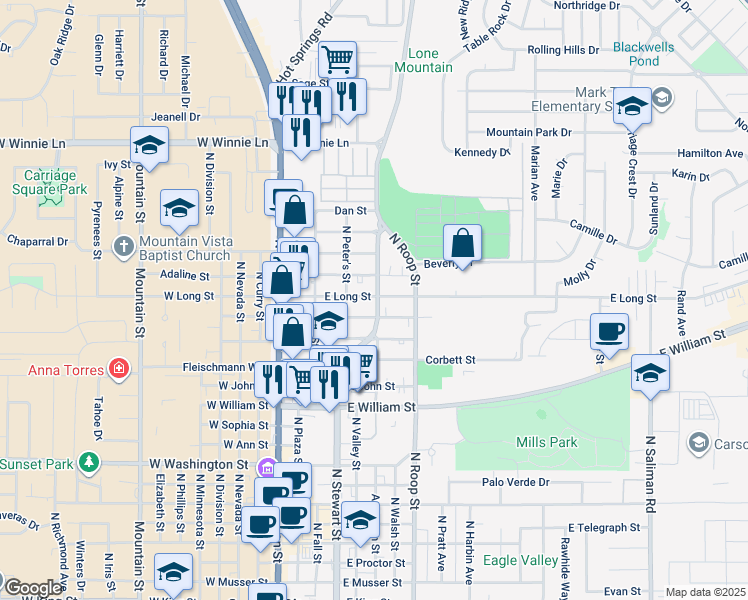The height and width of the screenshot is (600, 748).
Task: Select the coffee cup marker on E Long St
Action: click(x=609, y=331)
